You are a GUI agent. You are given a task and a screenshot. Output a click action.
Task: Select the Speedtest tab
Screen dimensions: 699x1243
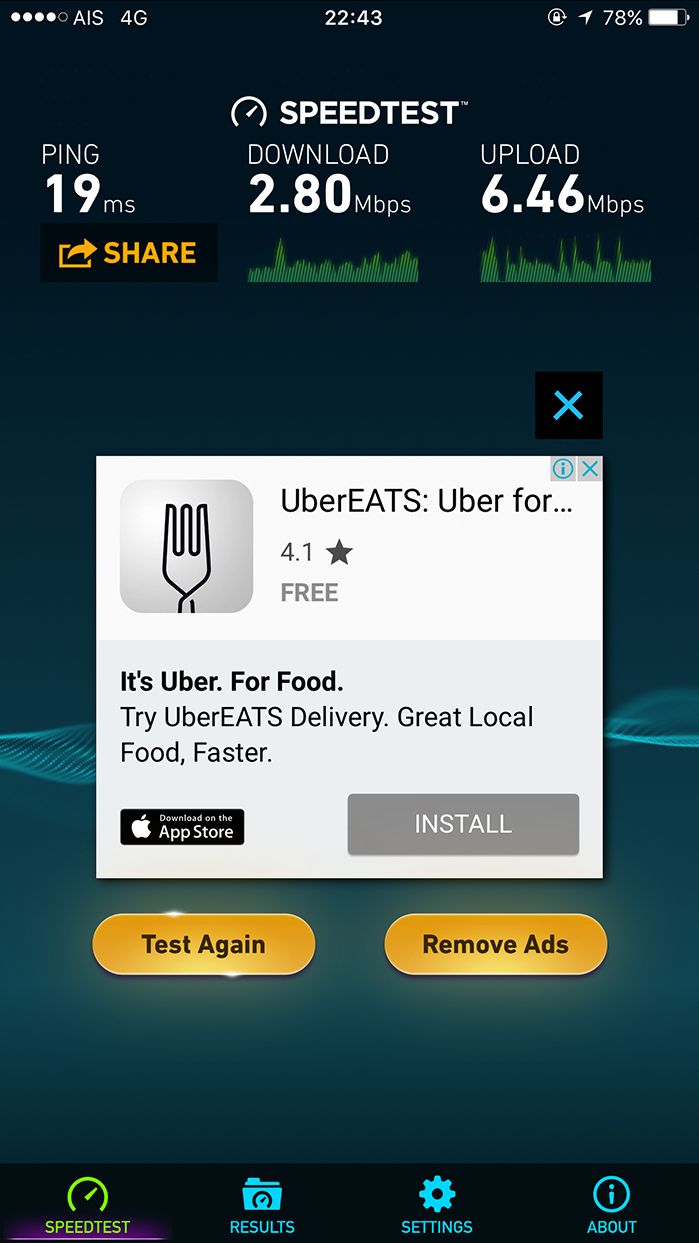coord(87,1206)
